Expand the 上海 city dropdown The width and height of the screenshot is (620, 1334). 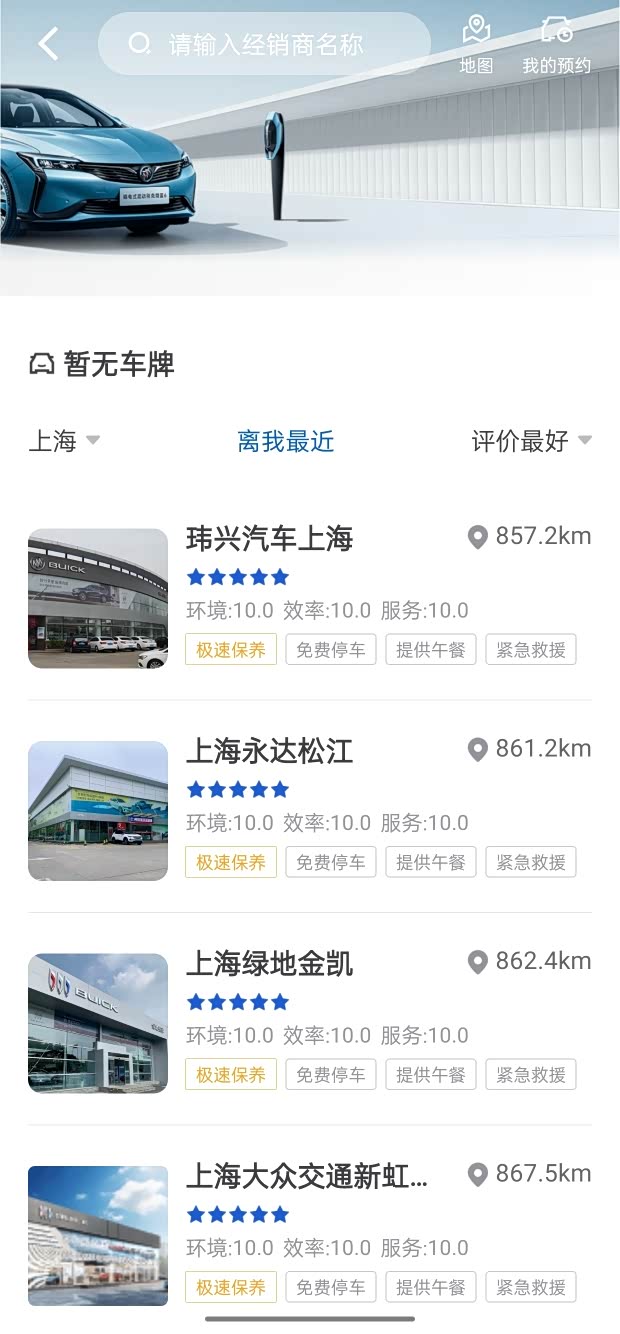[64, 441]
